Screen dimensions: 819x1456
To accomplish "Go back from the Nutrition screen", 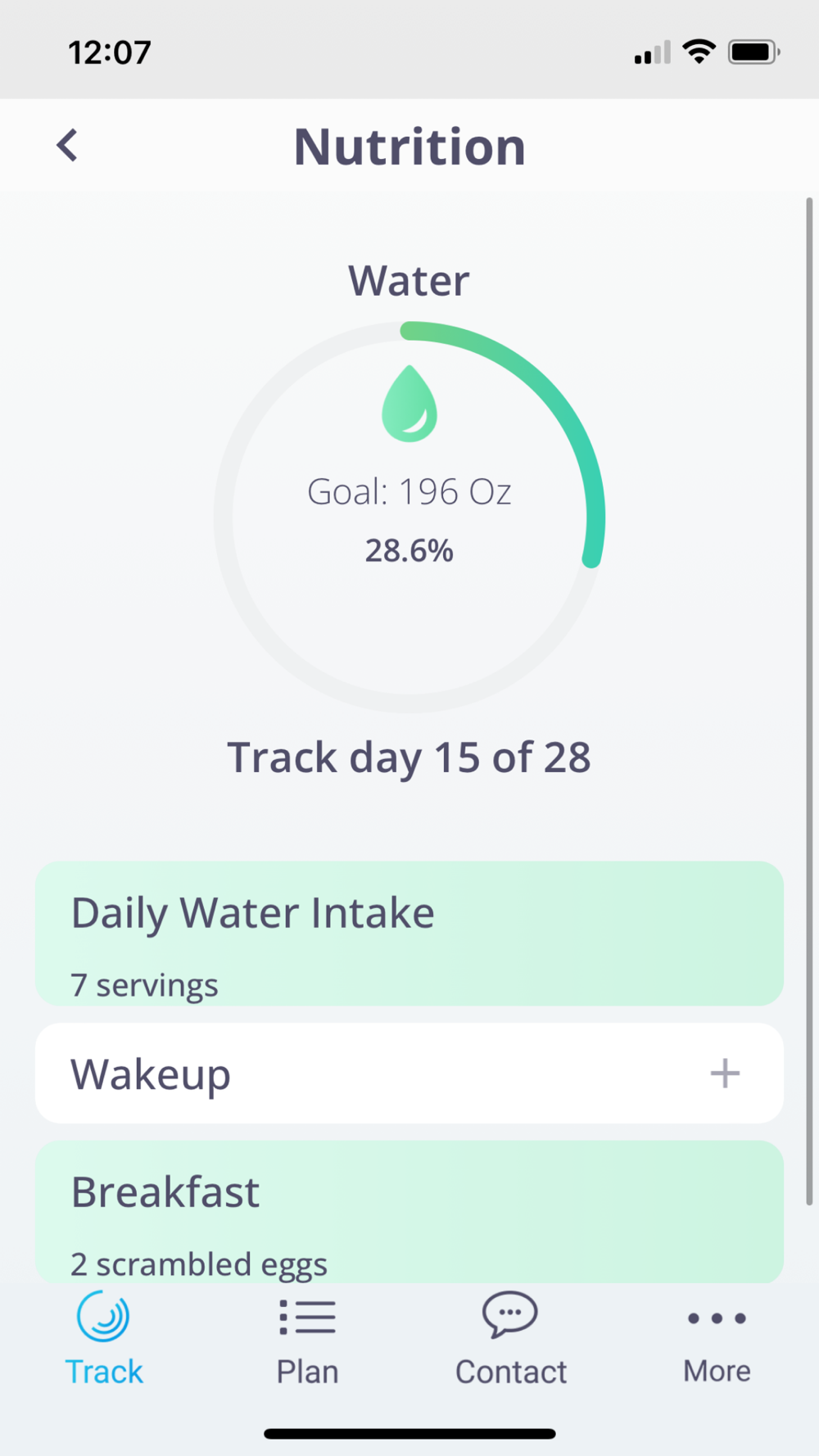I will (67, 146).
